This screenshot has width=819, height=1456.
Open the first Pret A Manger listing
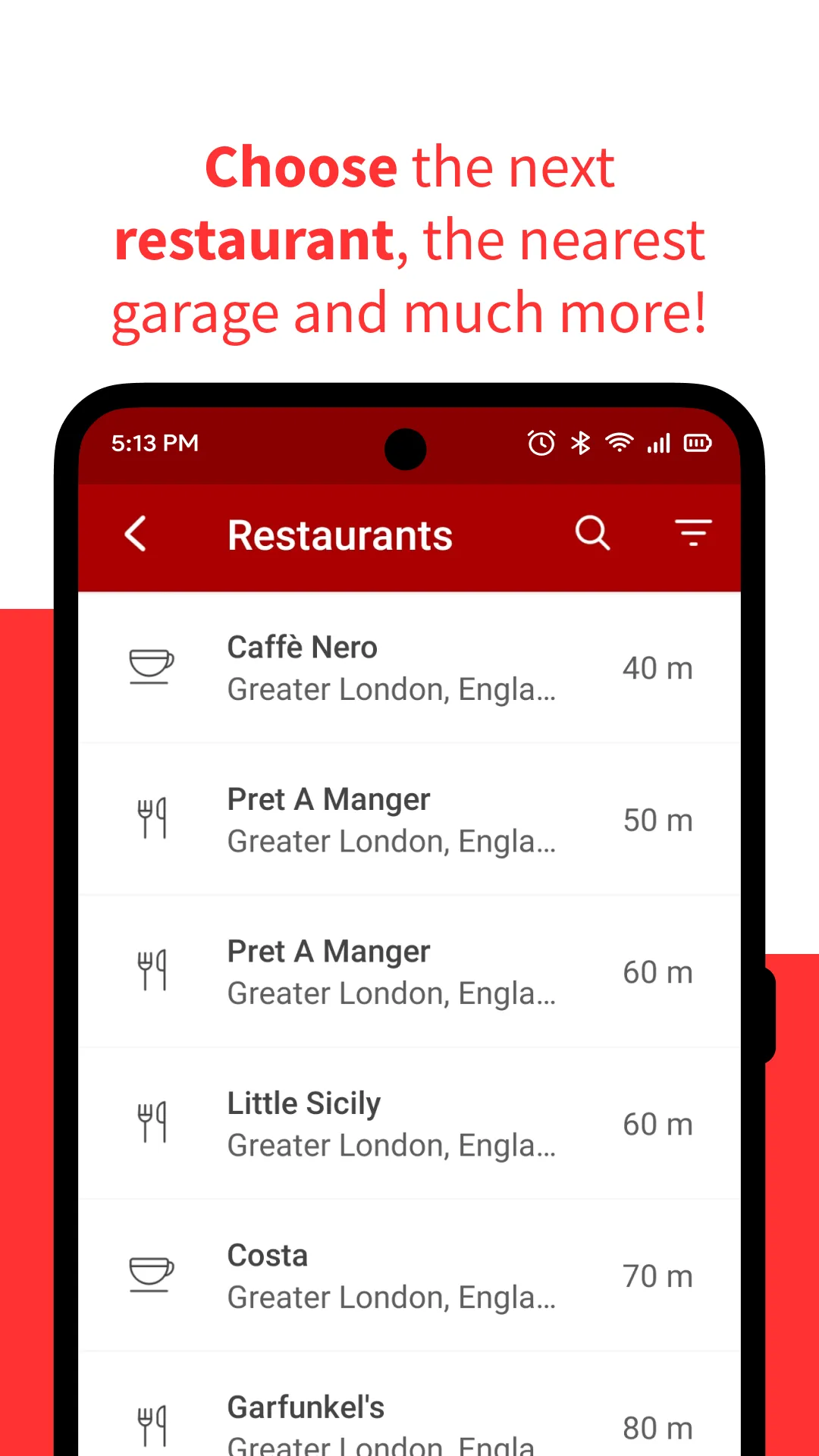coord(409,819)
